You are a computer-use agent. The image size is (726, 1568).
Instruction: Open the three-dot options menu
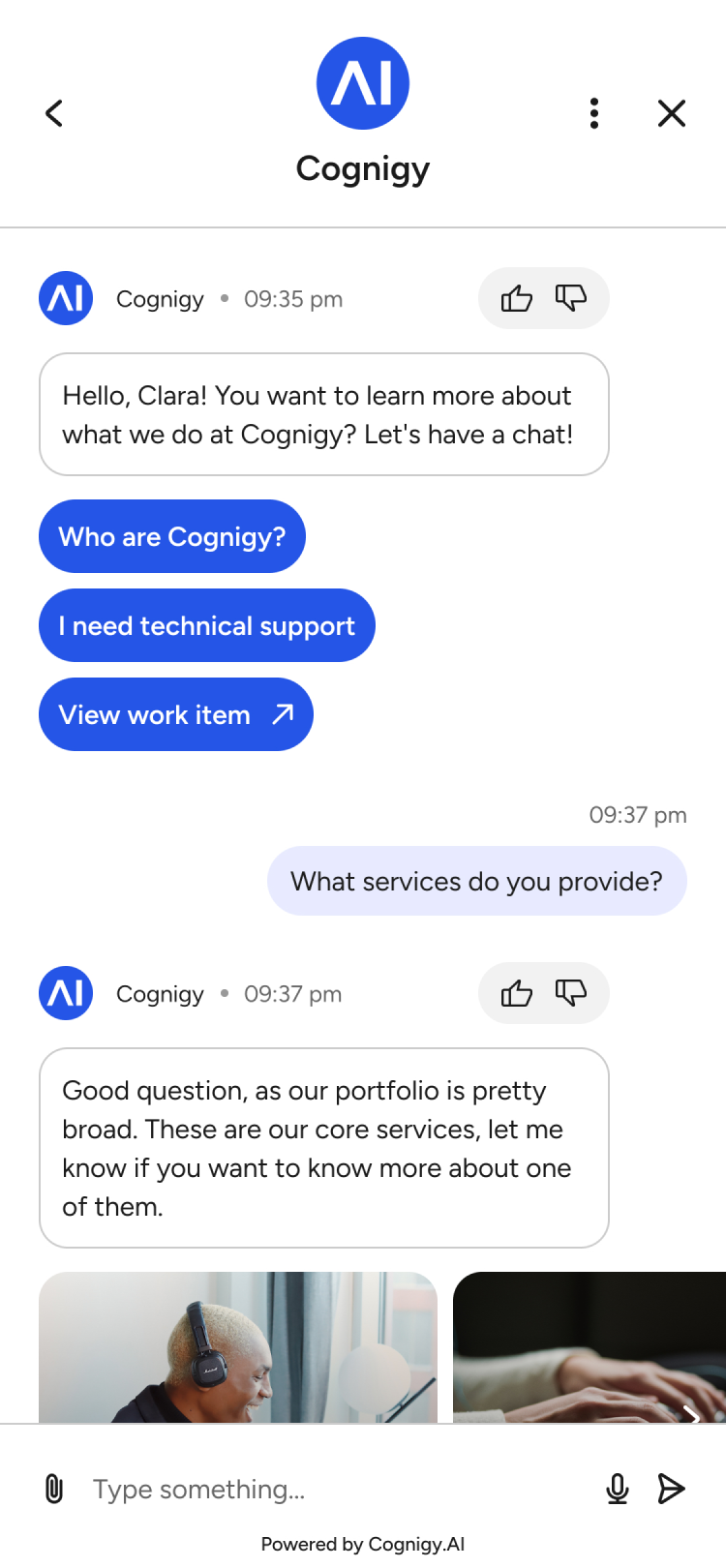click(x=593, y=113)
